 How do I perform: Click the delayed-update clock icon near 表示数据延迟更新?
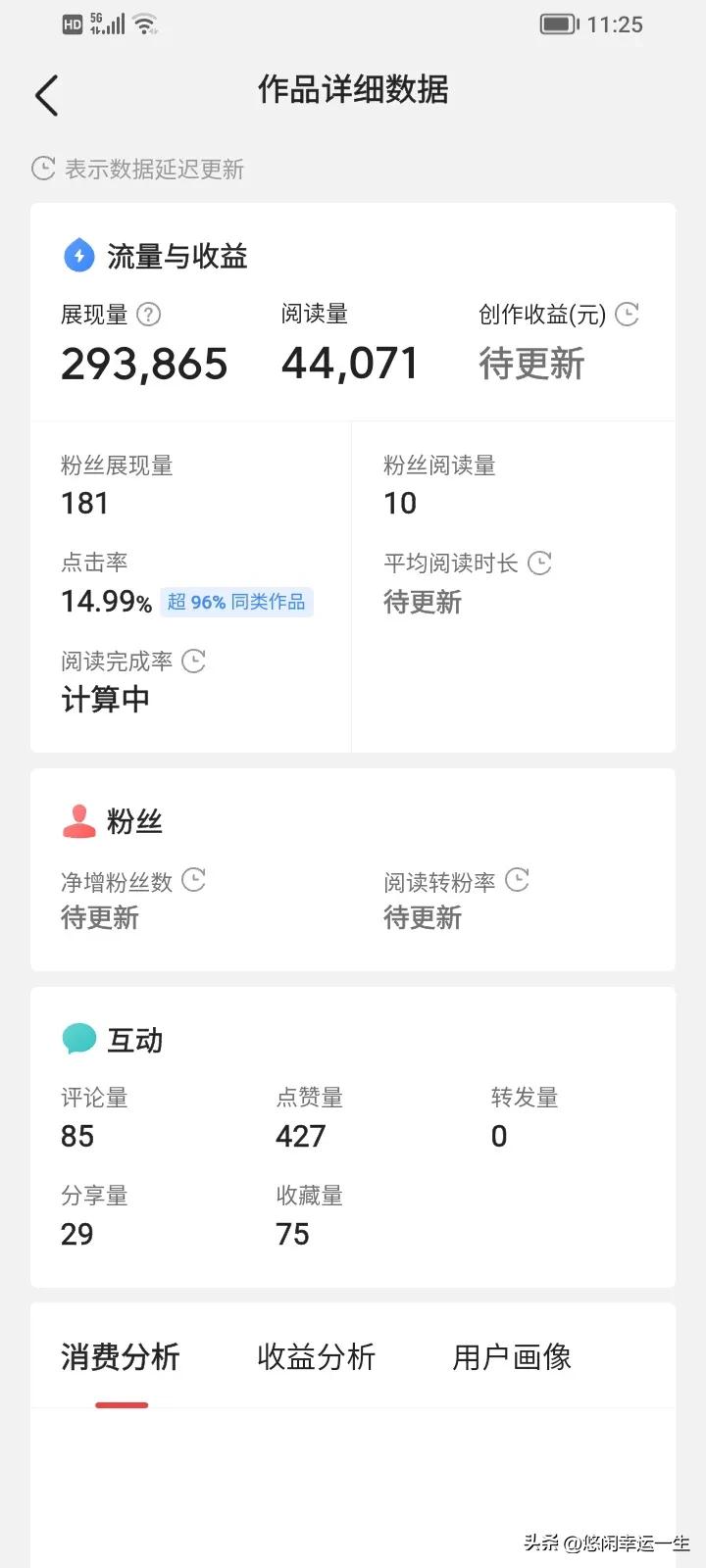click(x=41, y=169)
